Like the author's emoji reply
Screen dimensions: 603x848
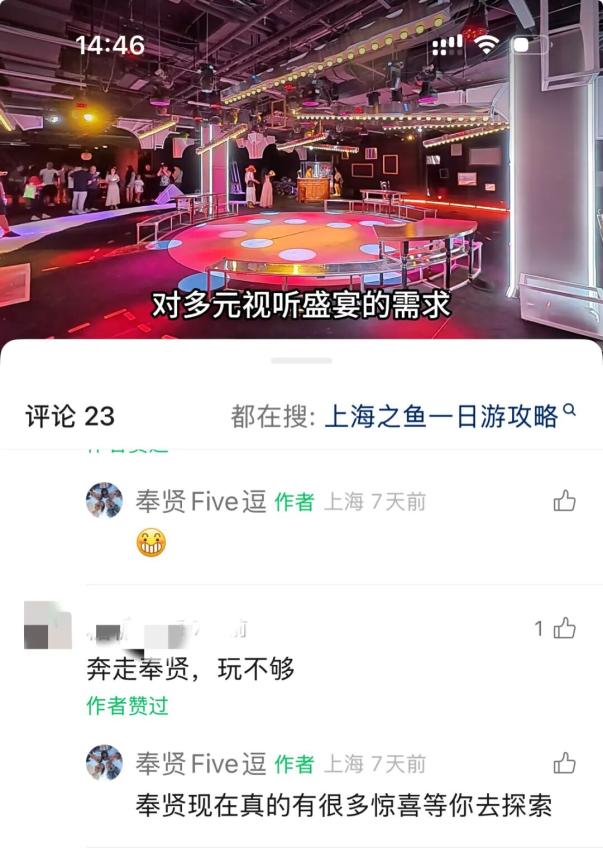click(564, 501)
